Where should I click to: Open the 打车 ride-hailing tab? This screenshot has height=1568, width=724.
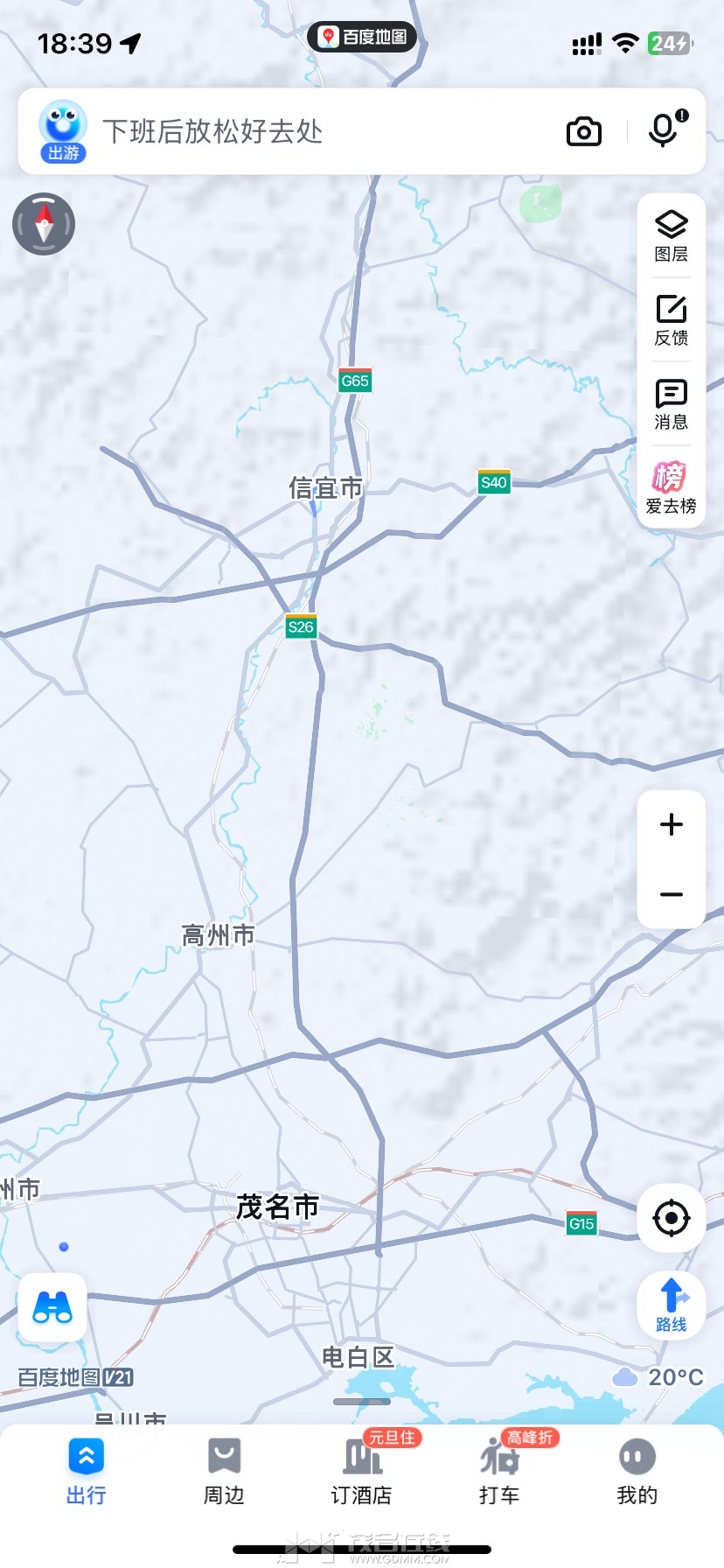[x=499, y=1472]
